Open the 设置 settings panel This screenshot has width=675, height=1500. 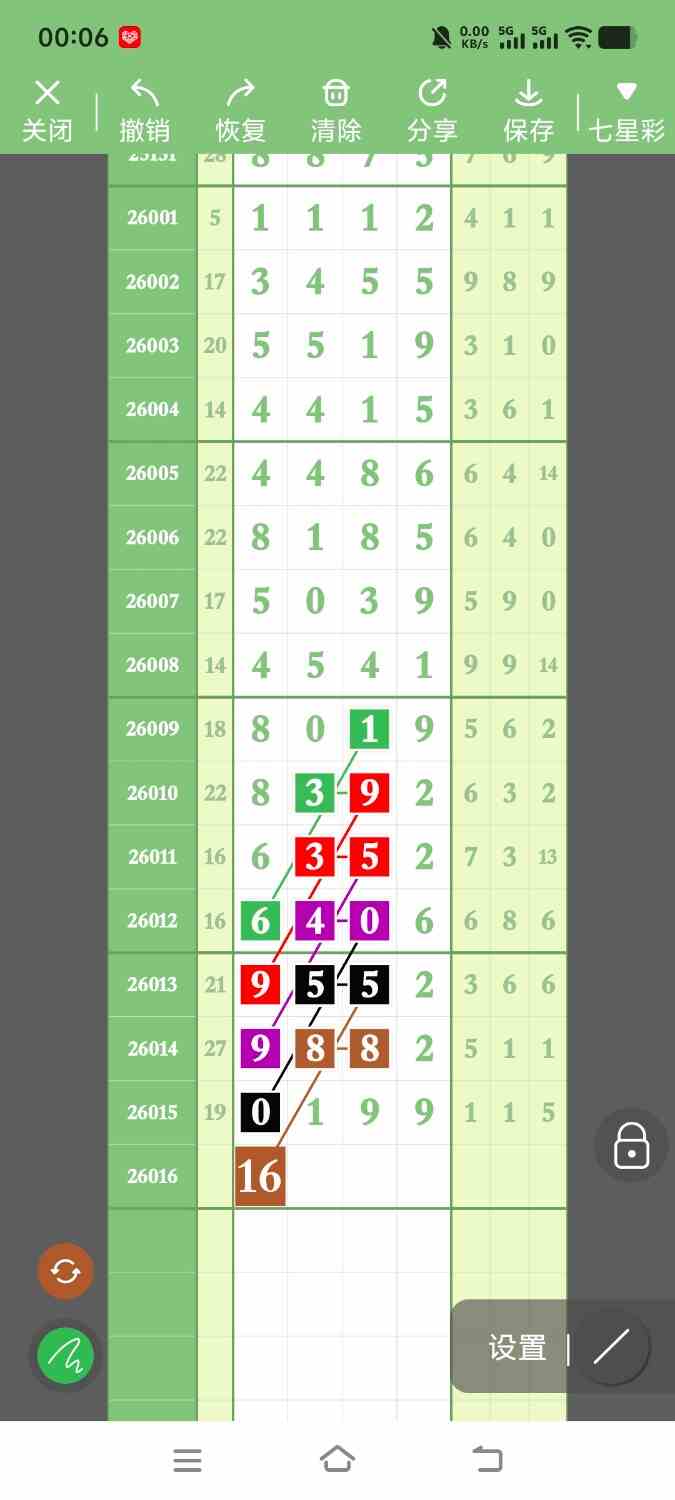[517, 1348]
